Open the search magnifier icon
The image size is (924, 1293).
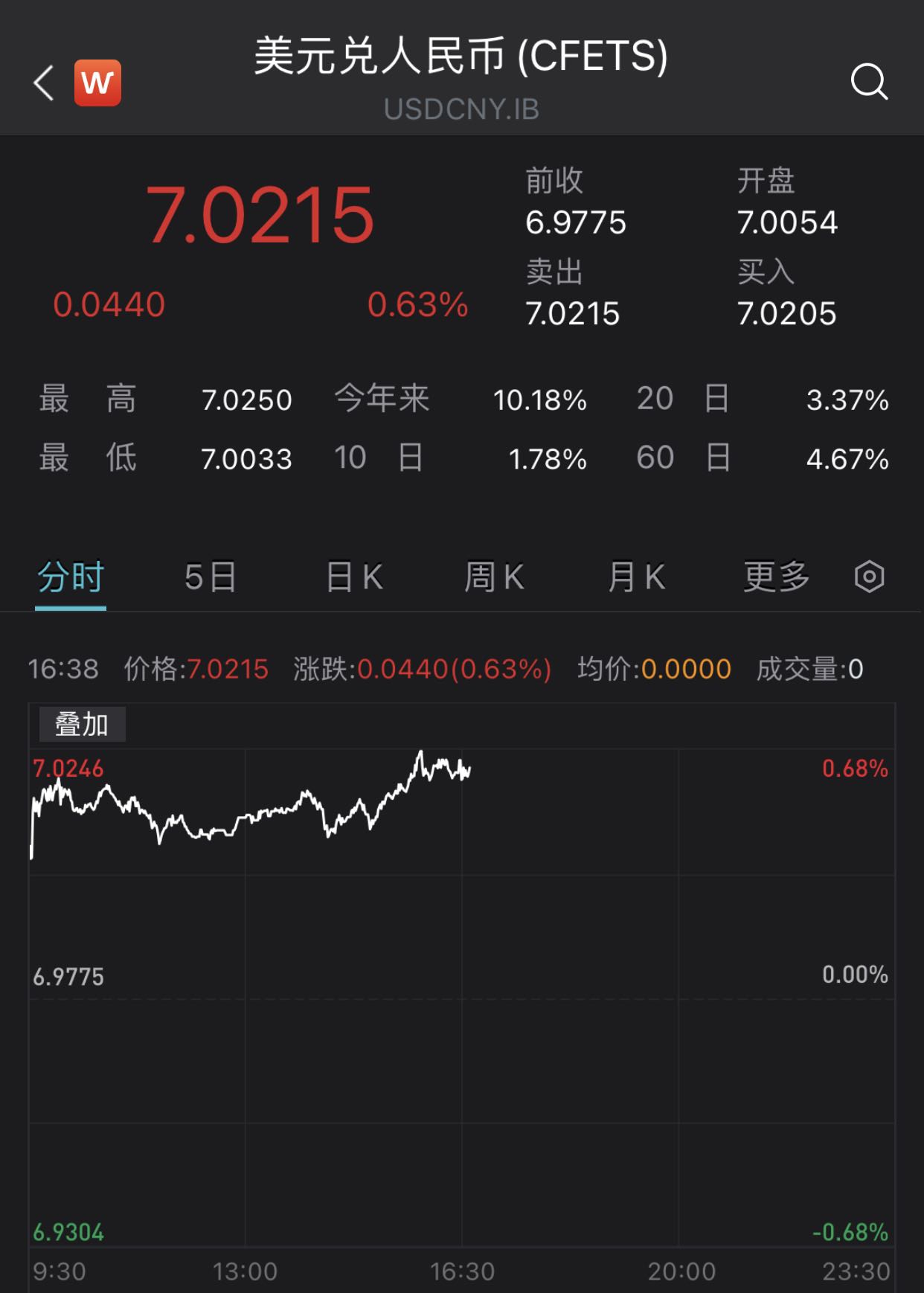(869, 81)
